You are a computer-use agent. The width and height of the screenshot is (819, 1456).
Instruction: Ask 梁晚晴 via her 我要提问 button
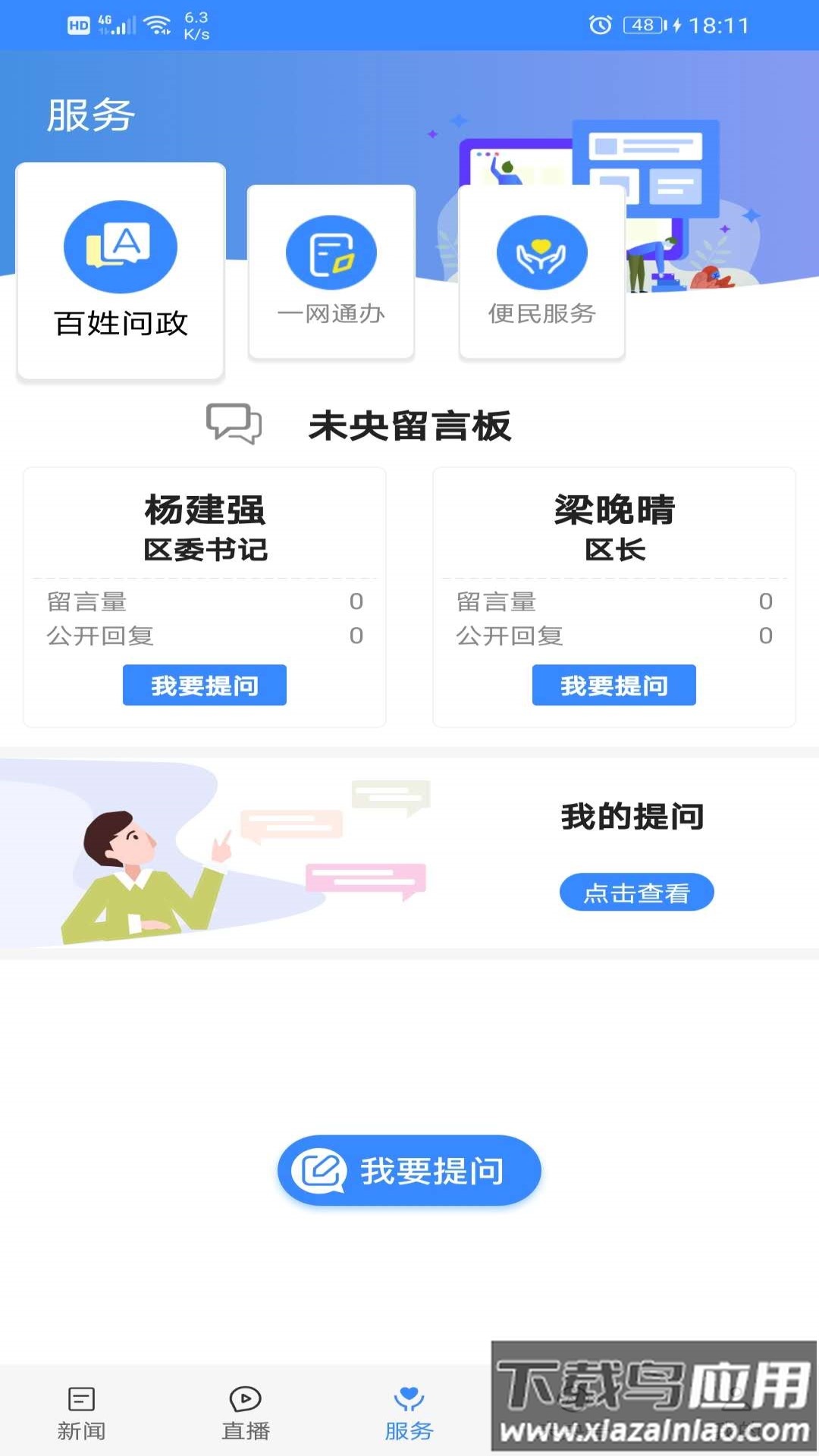[613, 685]
